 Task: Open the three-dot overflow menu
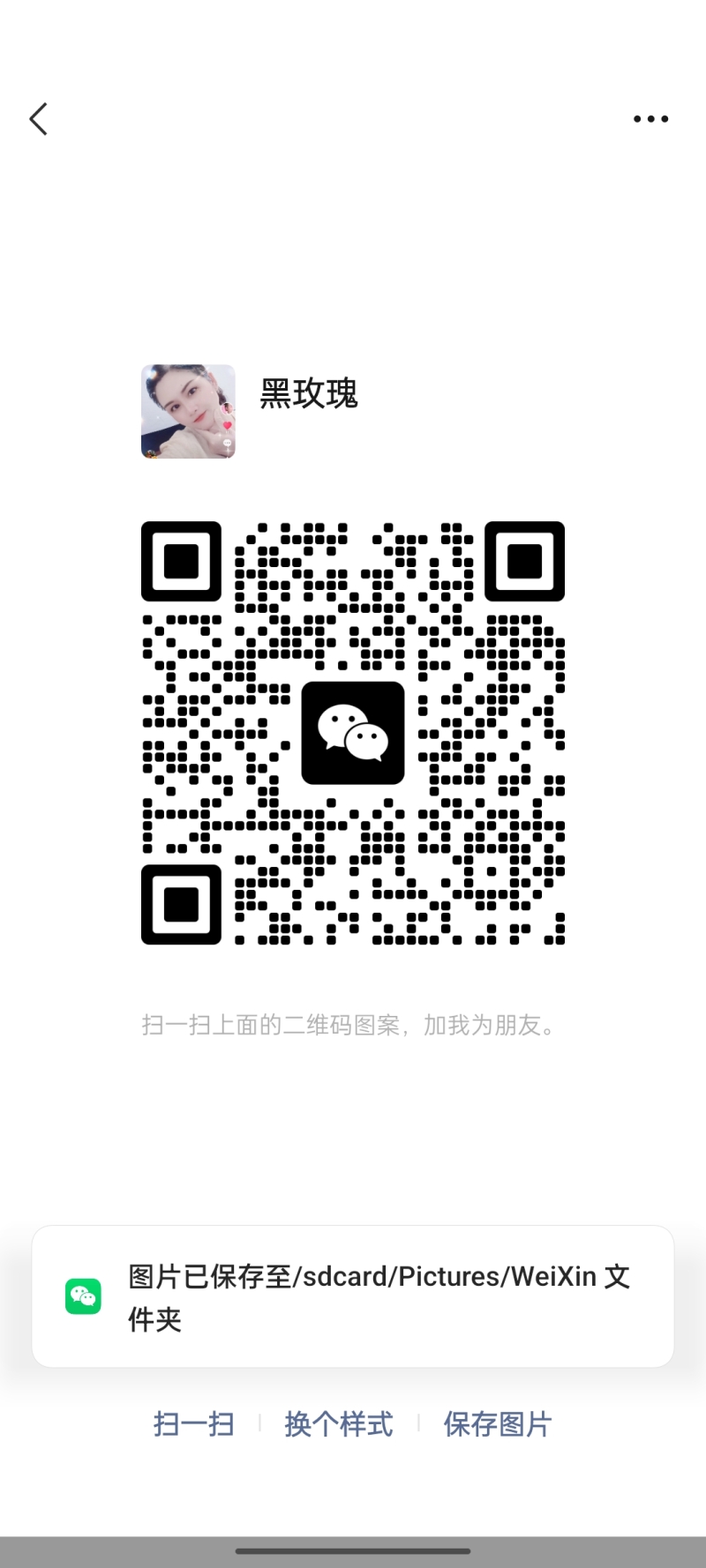pos(650,119)
